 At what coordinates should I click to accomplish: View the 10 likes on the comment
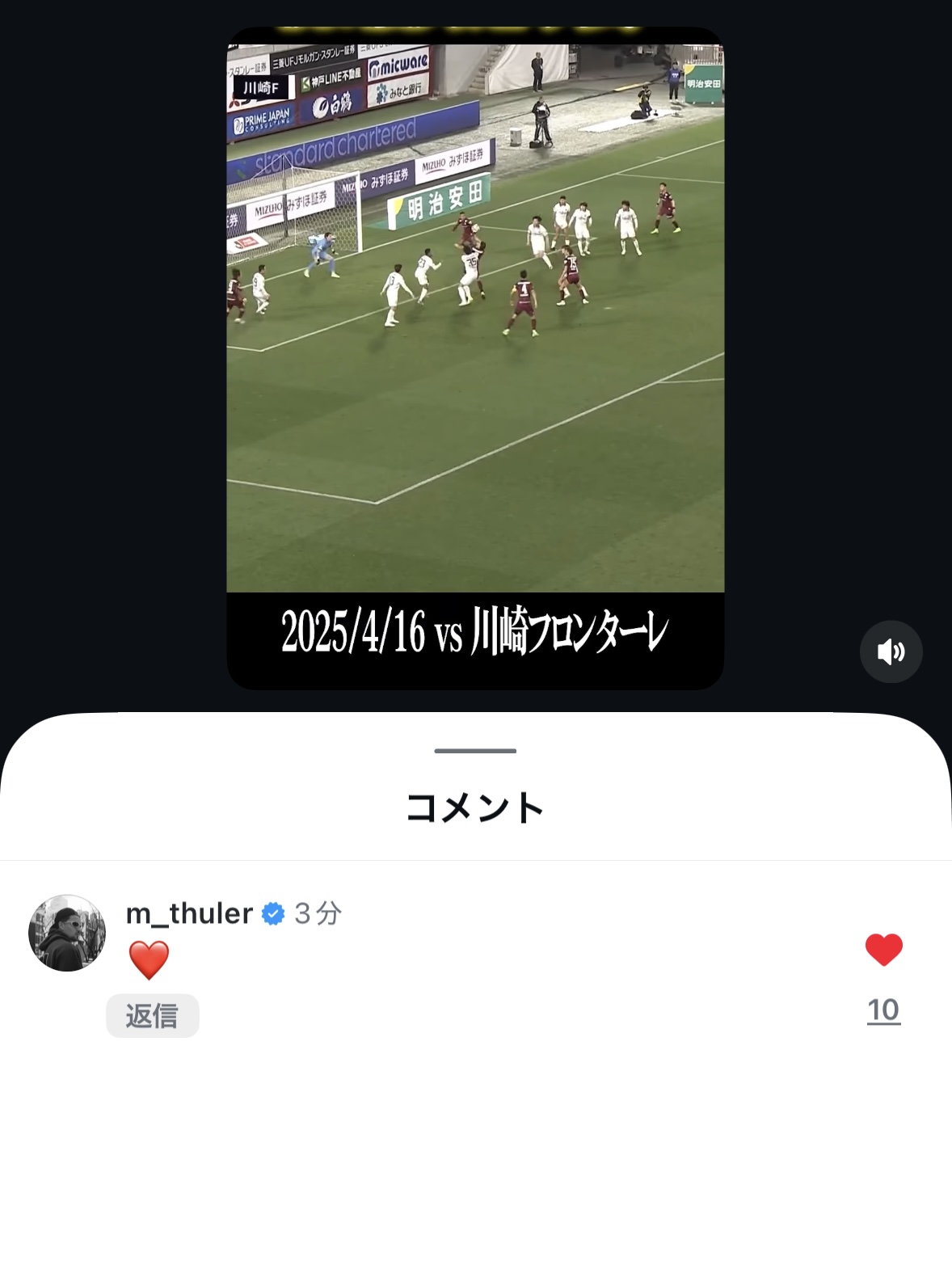pos(883,1010)
